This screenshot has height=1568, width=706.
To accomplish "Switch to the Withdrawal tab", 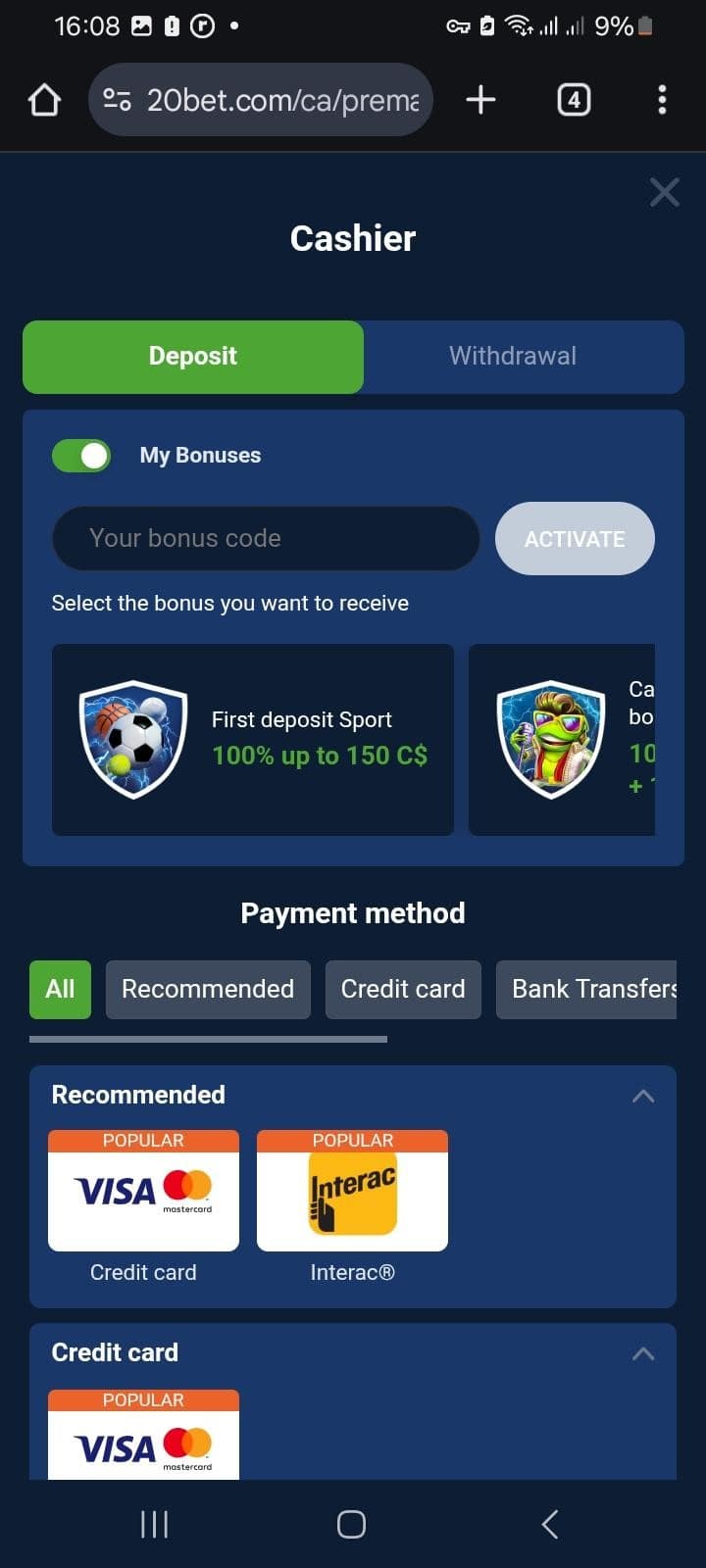I will pyautogui.click(x=513, y=356).
